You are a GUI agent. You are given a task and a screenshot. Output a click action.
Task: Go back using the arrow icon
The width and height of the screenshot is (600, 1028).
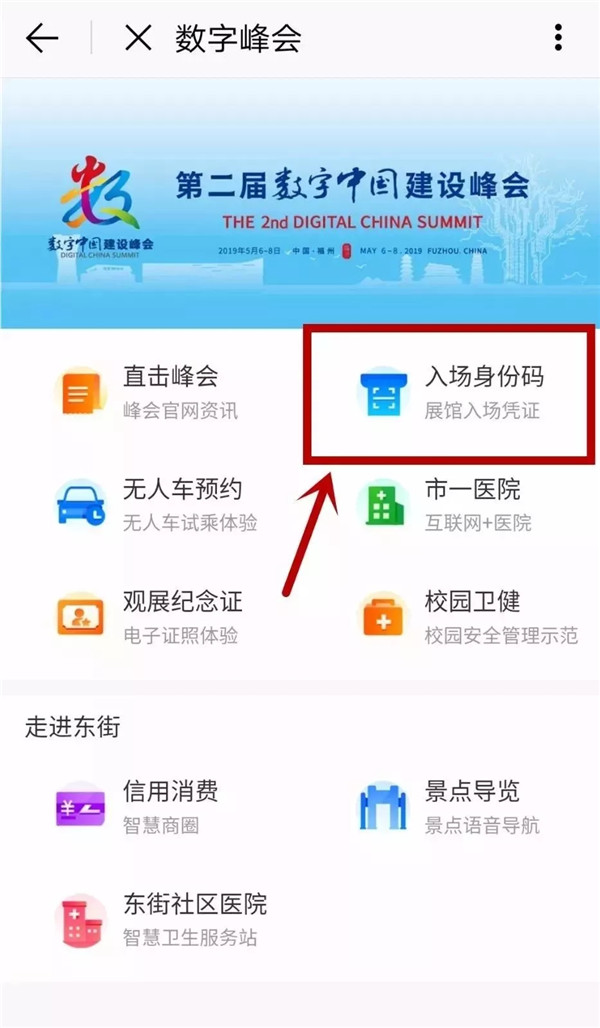[42, 38]
